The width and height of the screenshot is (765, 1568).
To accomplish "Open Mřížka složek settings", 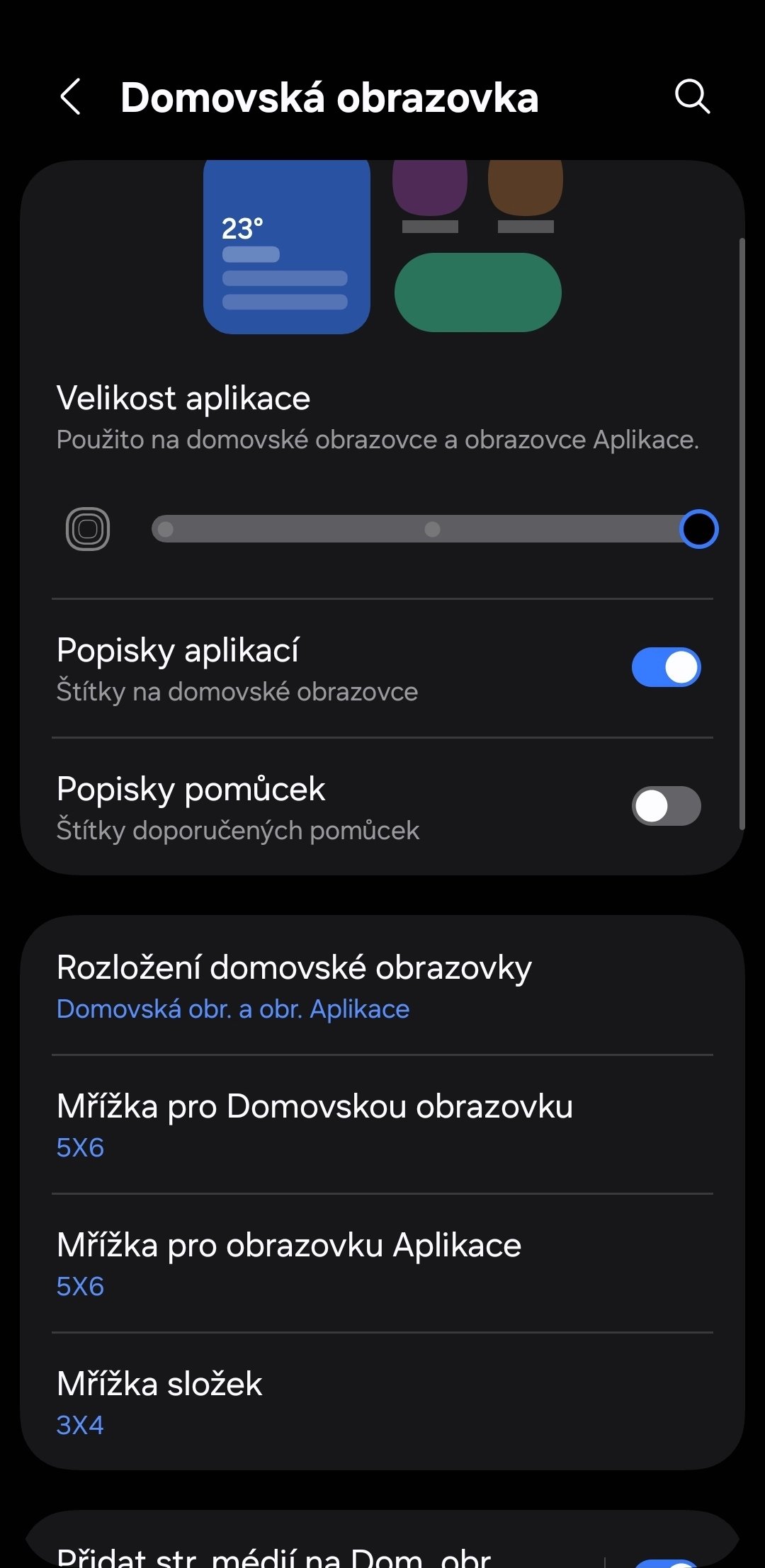I will point(382,1402).
